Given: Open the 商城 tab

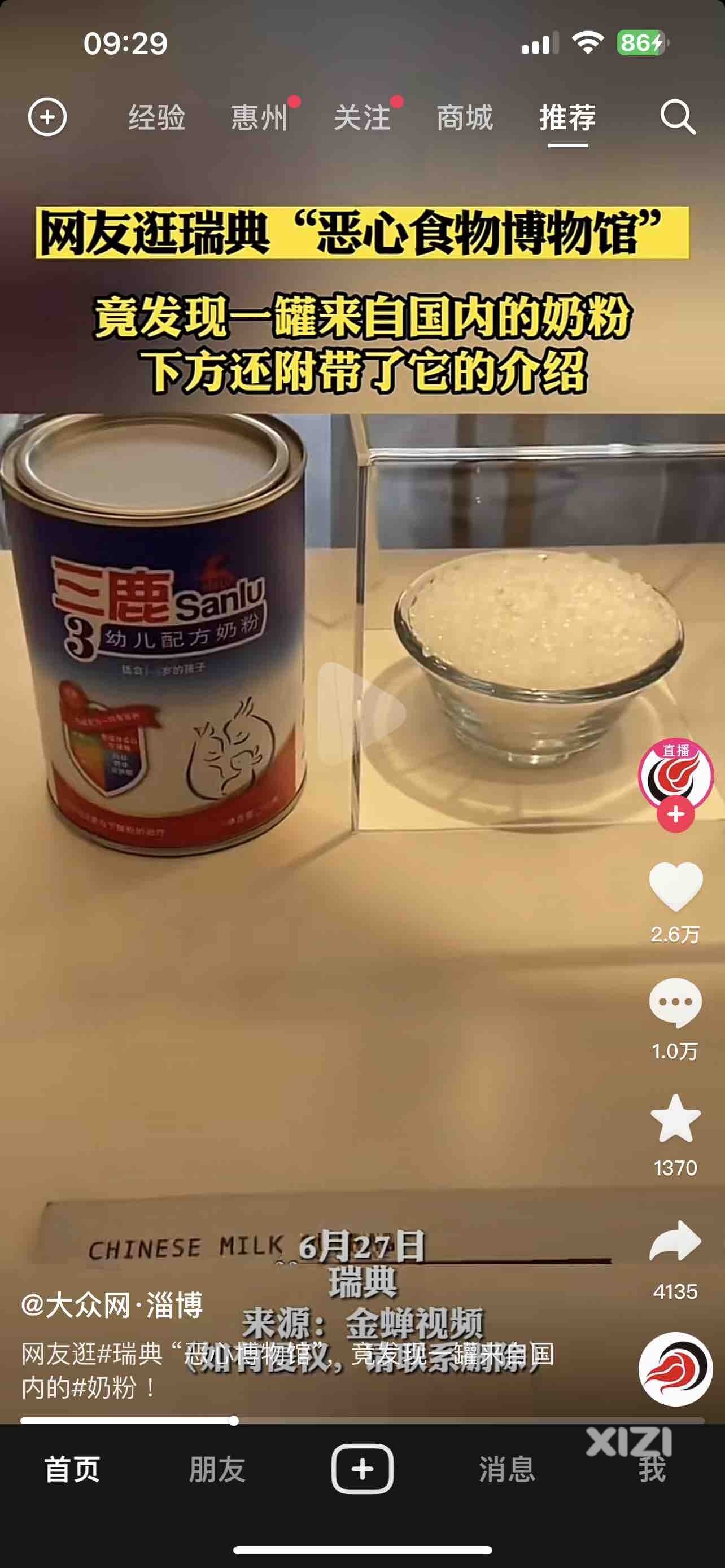Looking at the screenshot, I should pyautogui.click(x=465, y=117).
